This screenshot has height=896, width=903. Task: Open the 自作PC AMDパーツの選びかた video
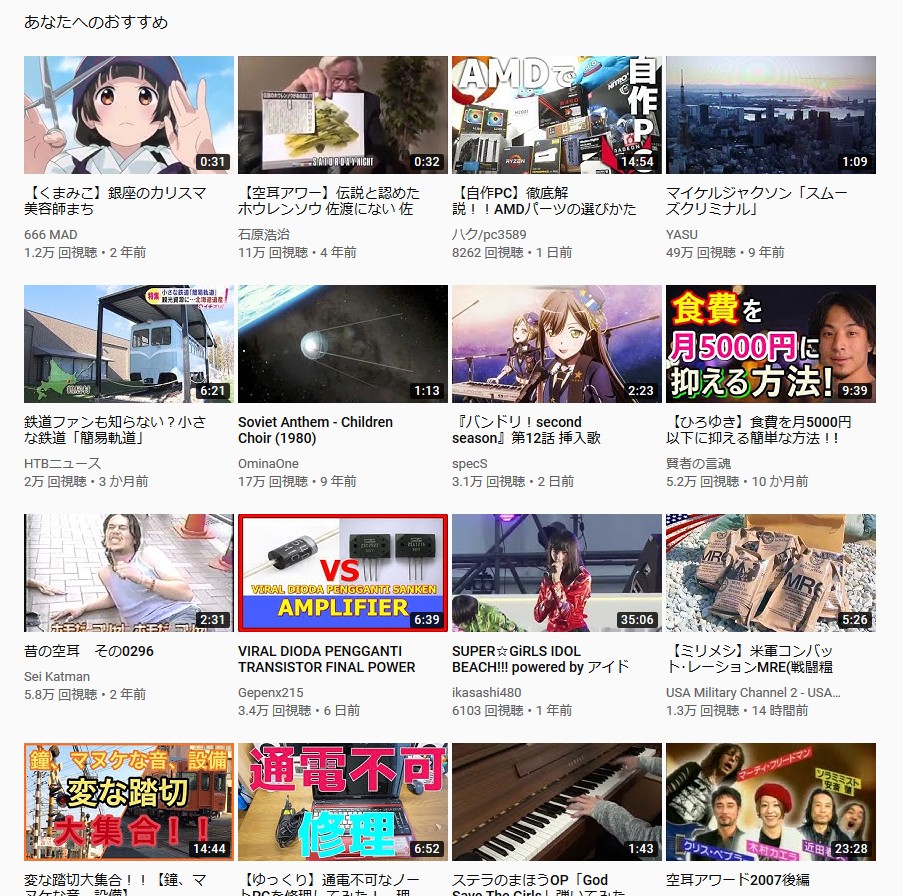(556, 115)
